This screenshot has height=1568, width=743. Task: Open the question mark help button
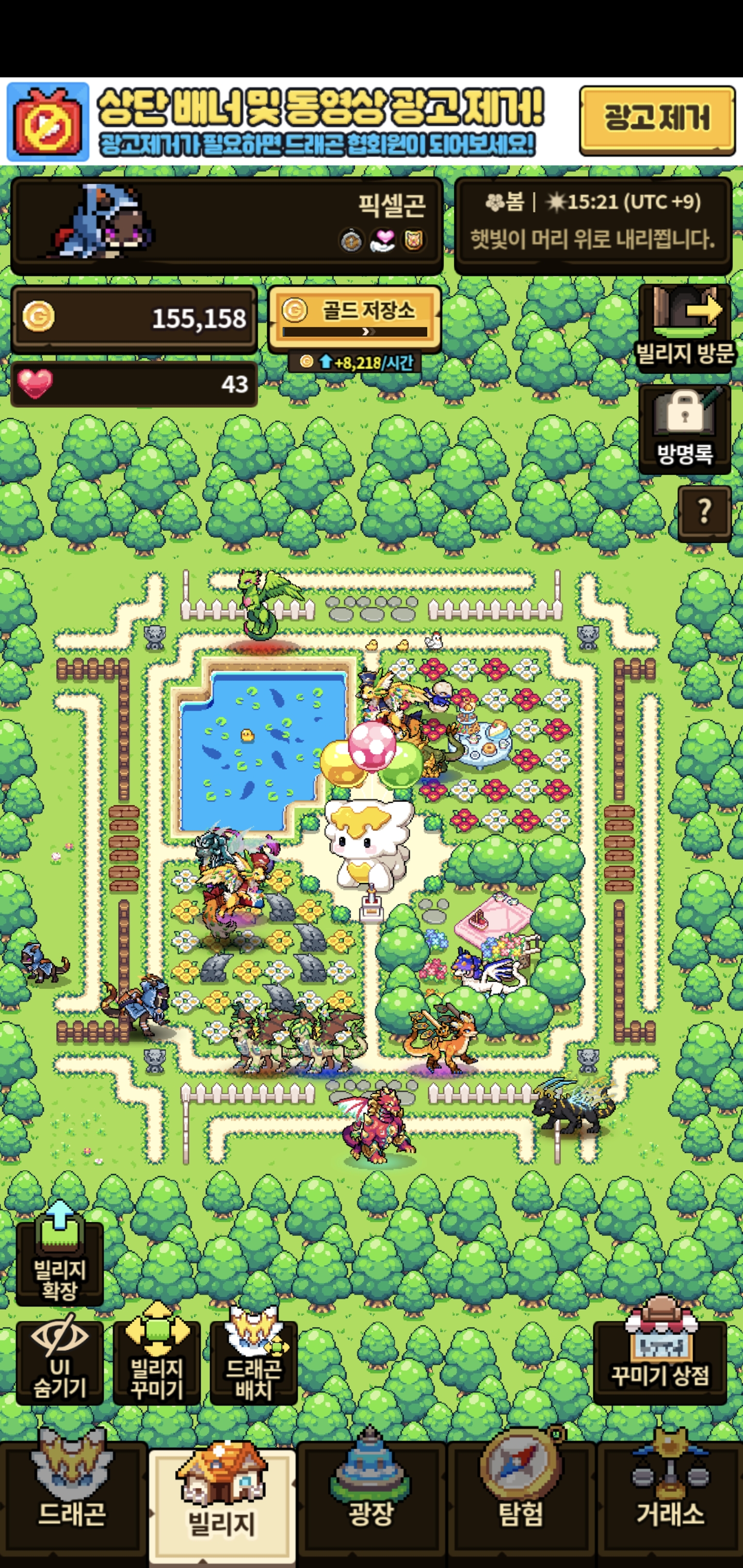[705, 513]
